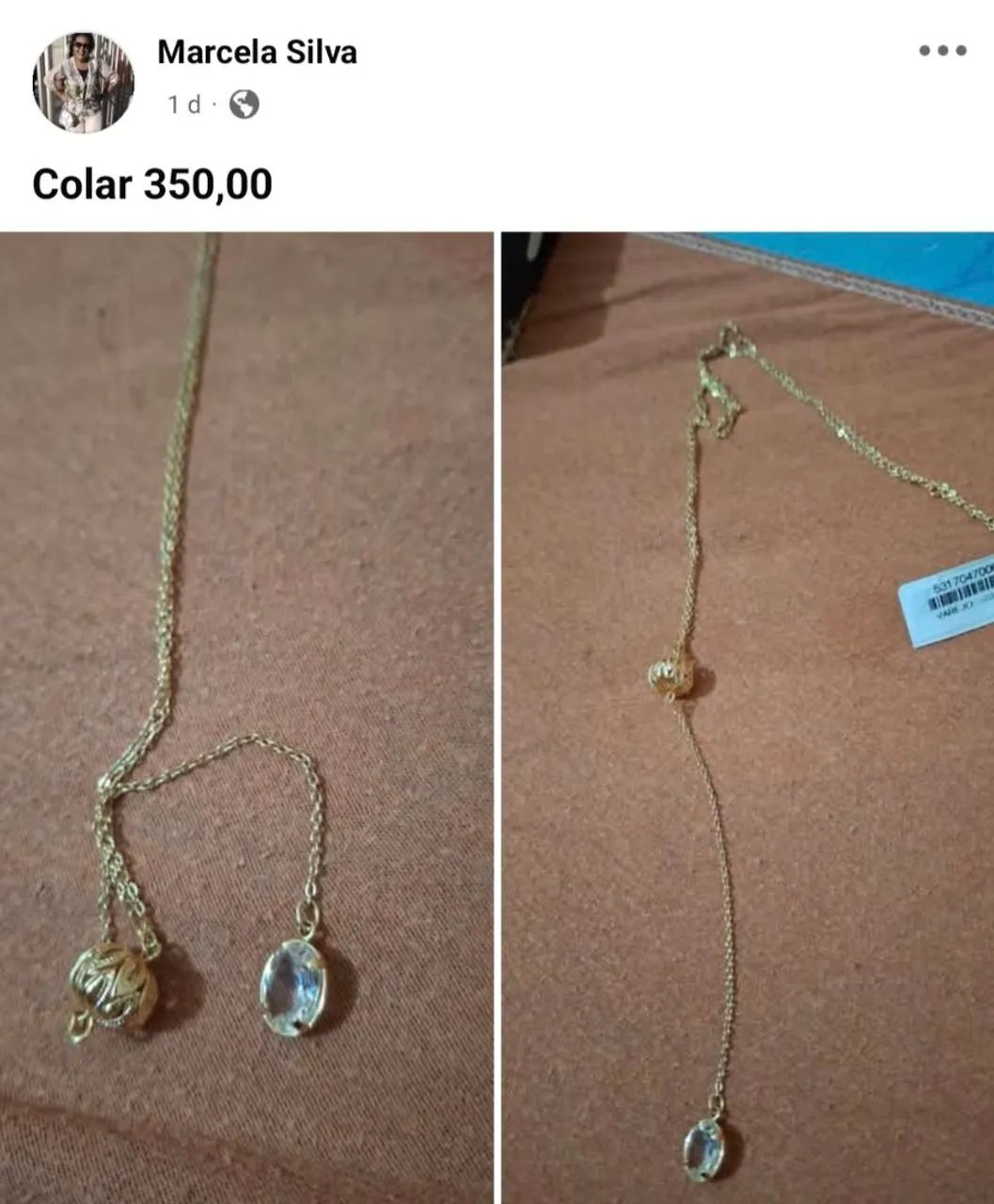
Task: Open Marcela Silva's profile name link
Action: (257, 52)
